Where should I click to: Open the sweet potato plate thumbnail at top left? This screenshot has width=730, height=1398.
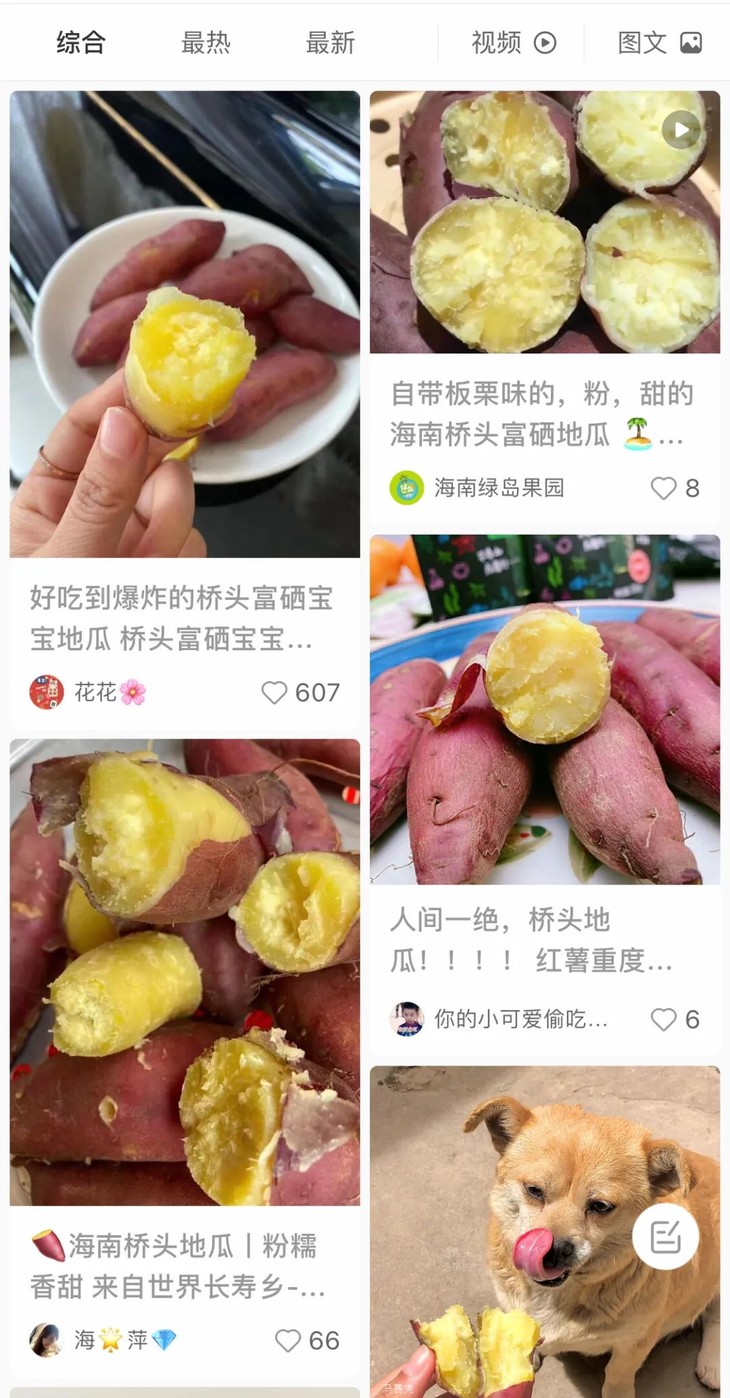tap(184, 322)
